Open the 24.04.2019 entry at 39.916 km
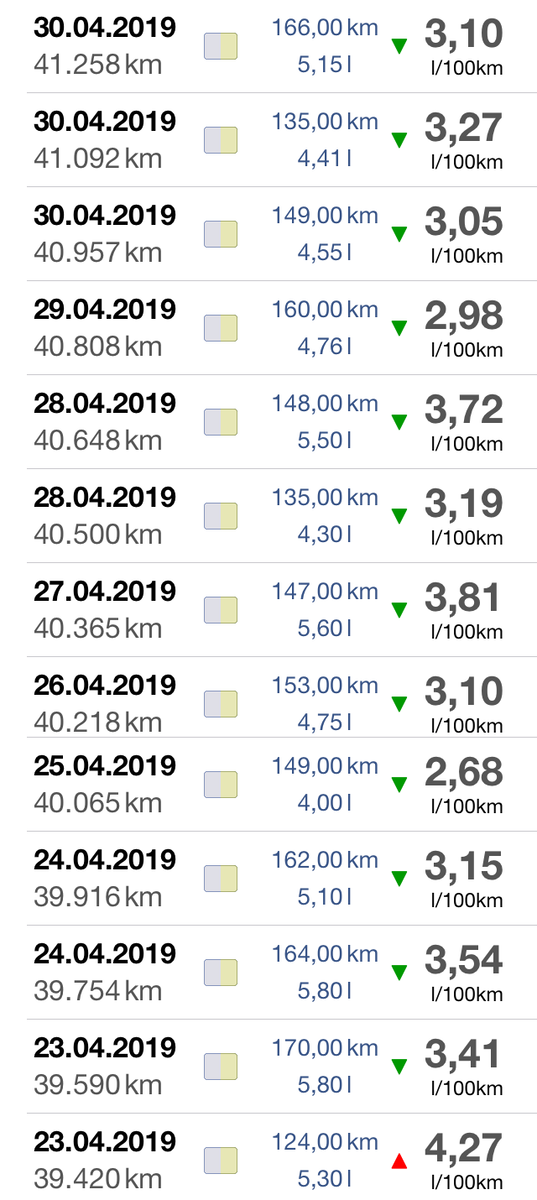537x1200 pixels. [x=268, y=878]
